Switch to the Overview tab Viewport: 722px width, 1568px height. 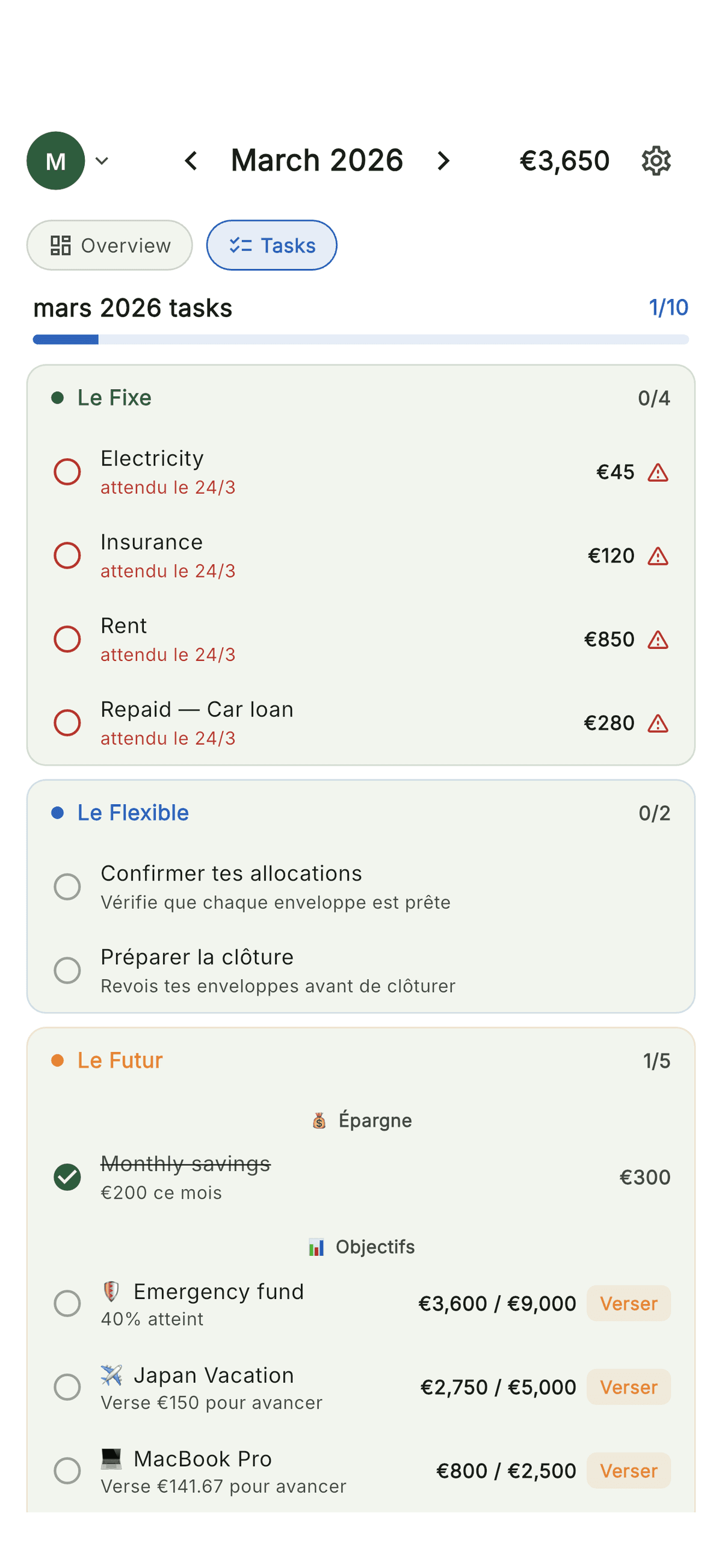tap(109, 245)
